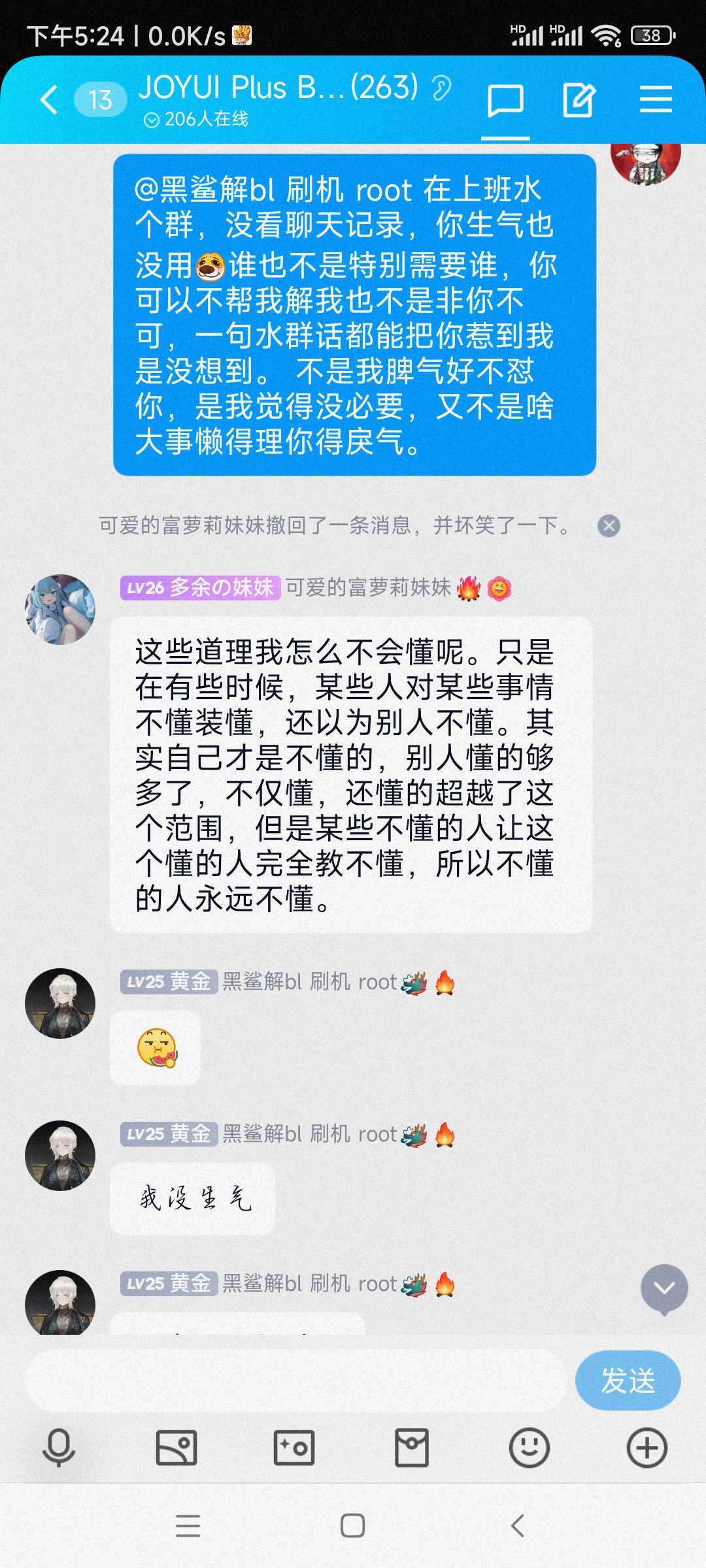
Task: Open the group hamburger menu
Action: pyautogui.click(x=656, y=100)
